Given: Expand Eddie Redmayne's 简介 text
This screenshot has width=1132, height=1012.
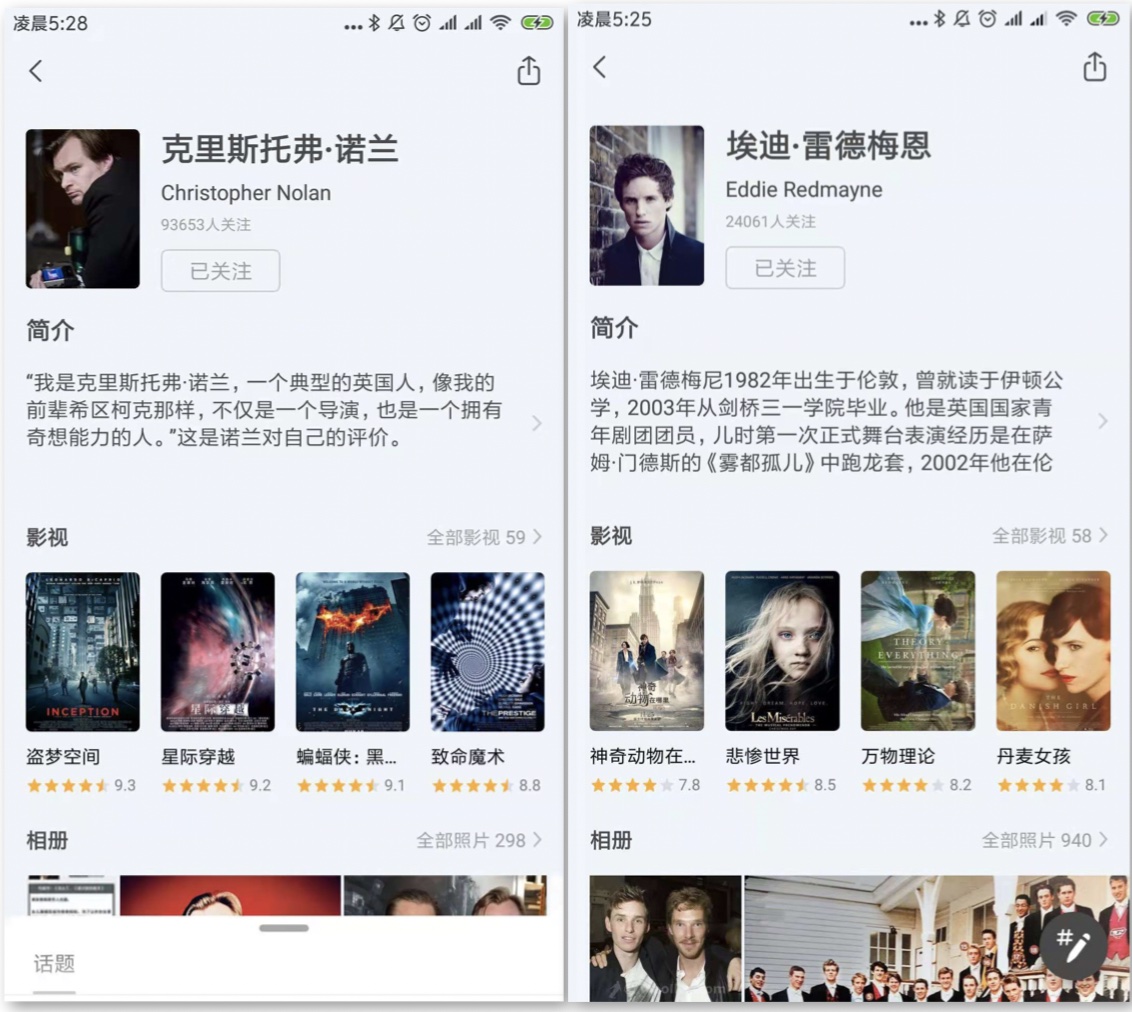Looking at the screenshot, I should click(1103, 421).
